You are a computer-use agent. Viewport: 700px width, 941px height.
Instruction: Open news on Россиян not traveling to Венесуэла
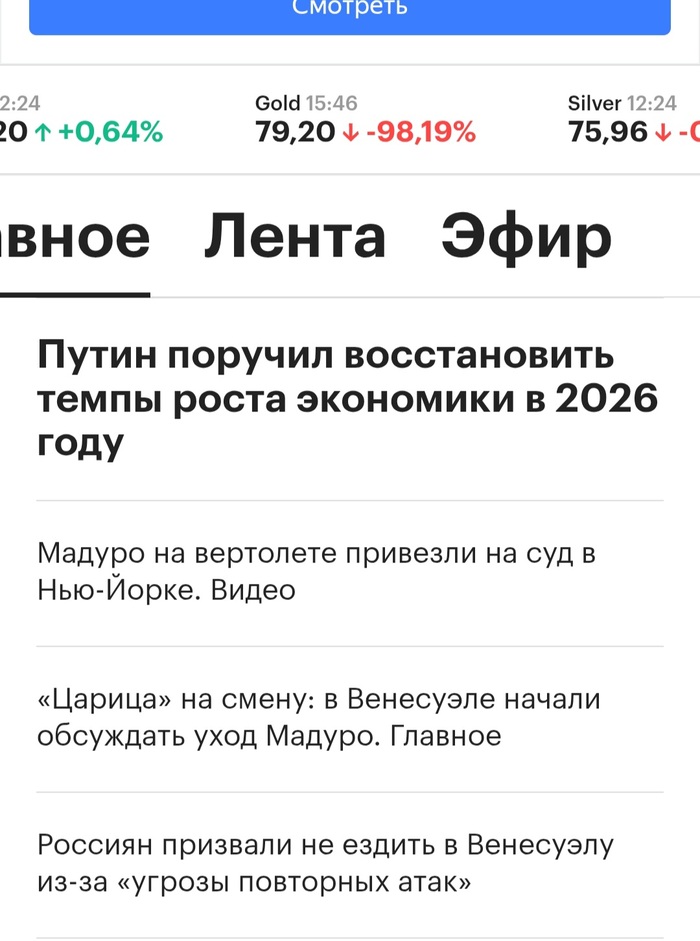pos(325,864)
